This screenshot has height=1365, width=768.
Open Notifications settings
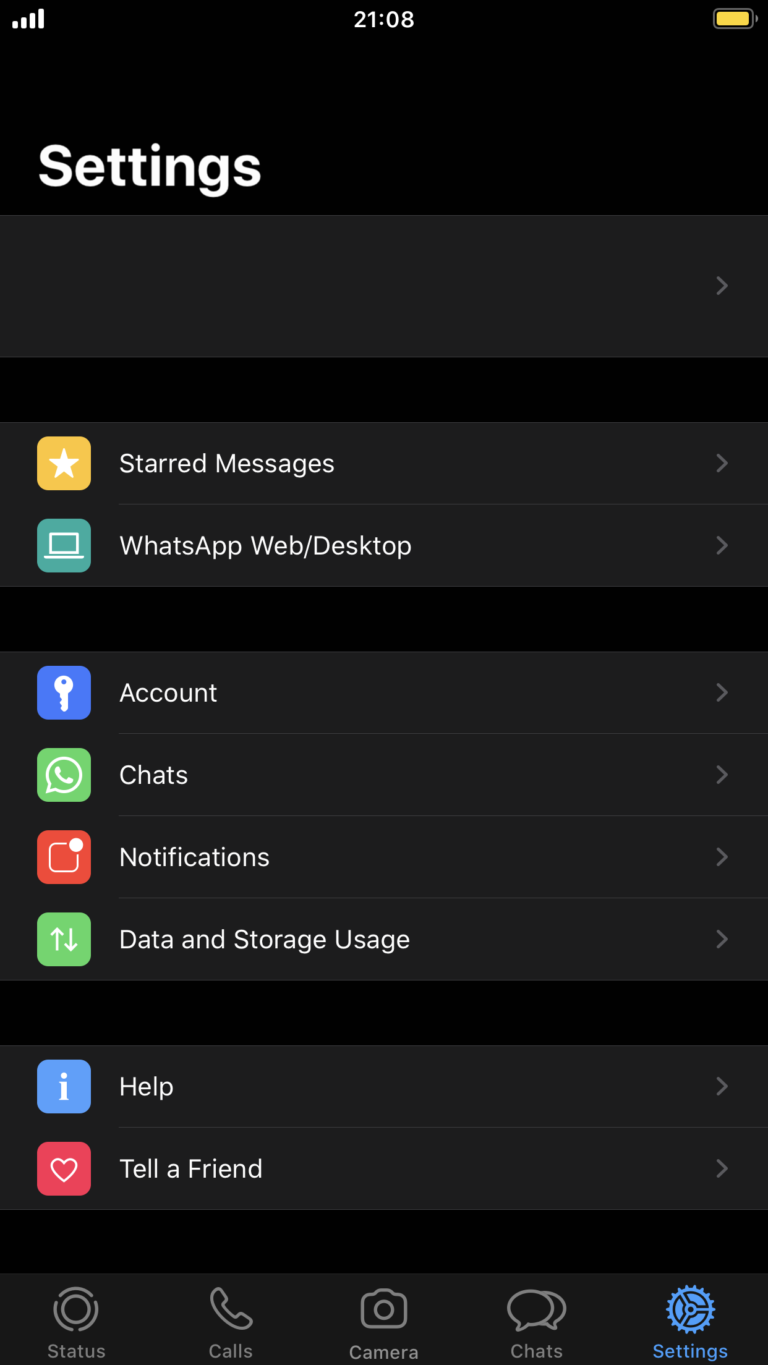tap(384, 857)
